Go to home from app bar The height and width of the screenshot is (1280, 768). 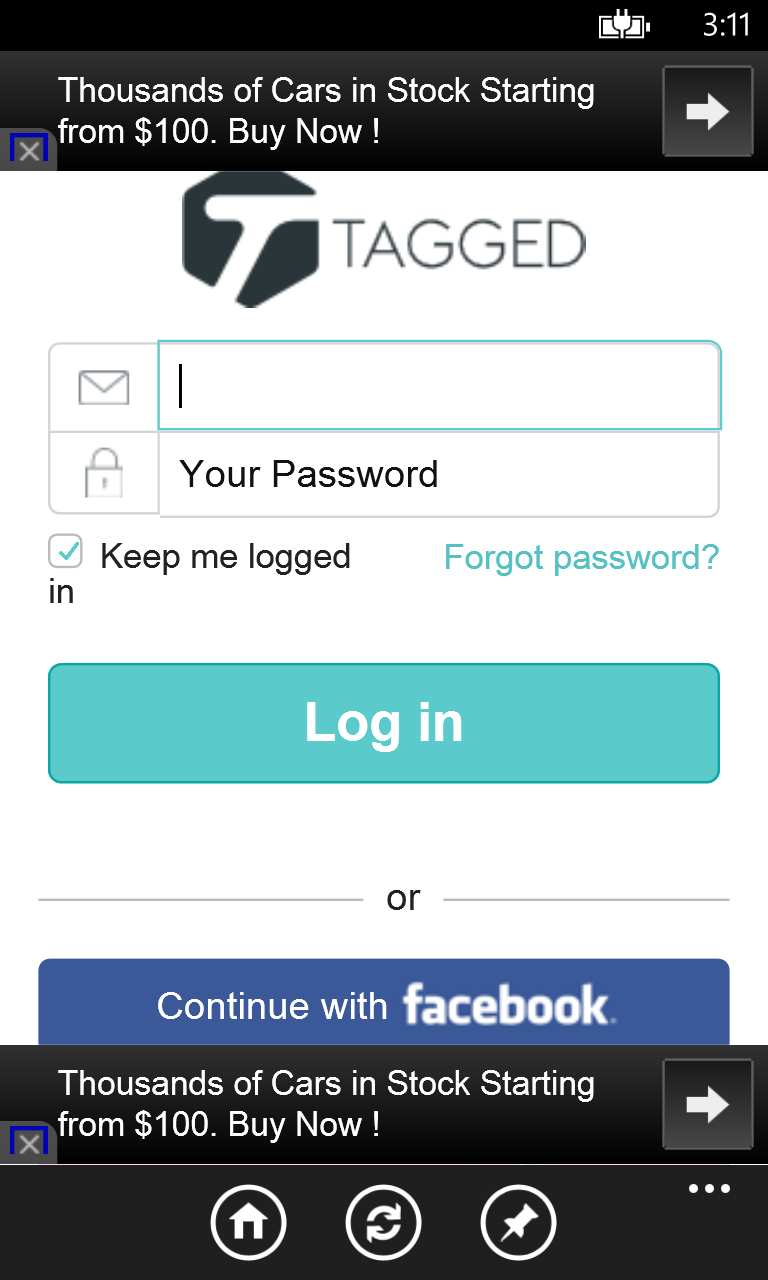click(x=248, y=1222)
